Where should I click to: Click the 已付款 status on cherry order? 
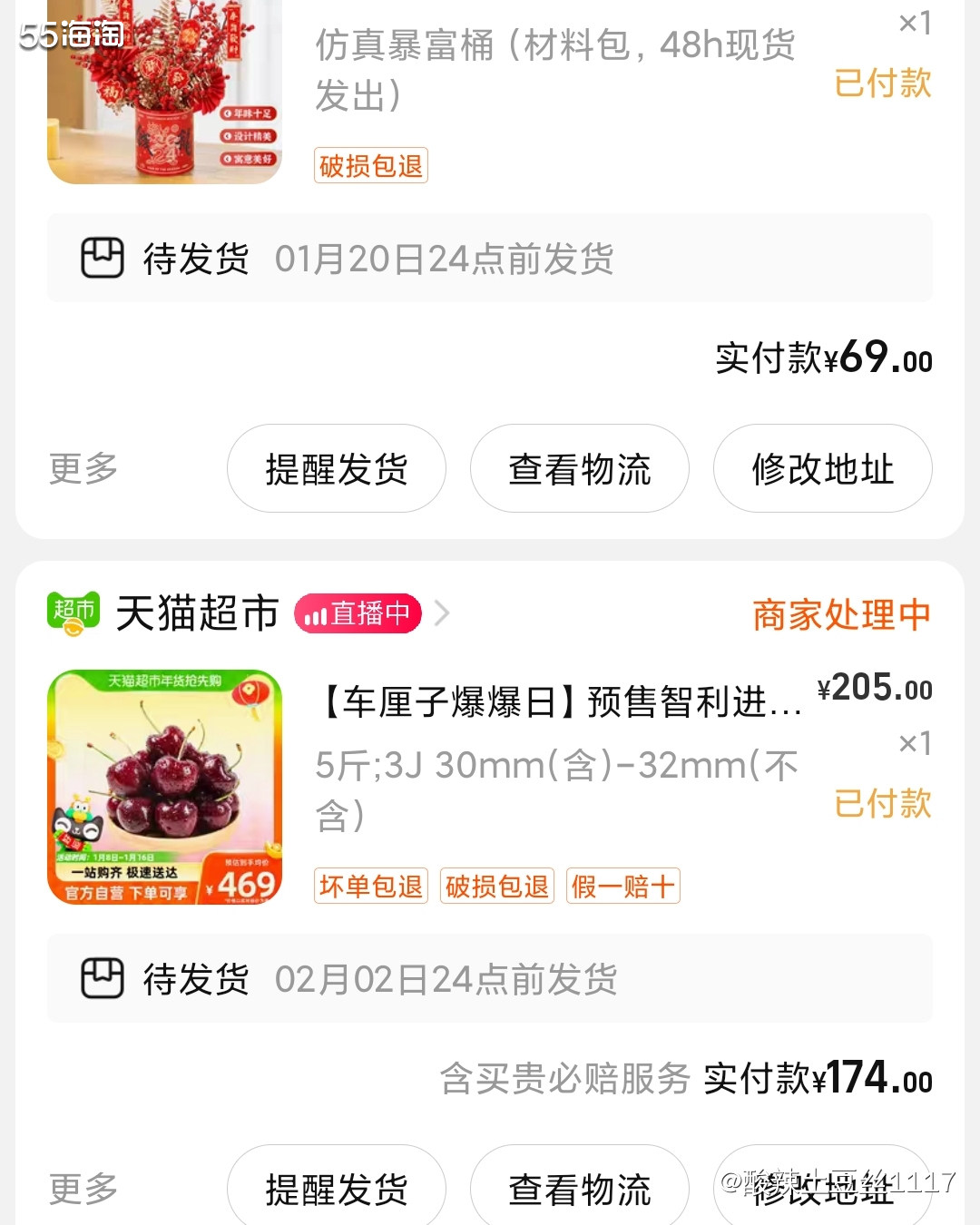(881, 804)
